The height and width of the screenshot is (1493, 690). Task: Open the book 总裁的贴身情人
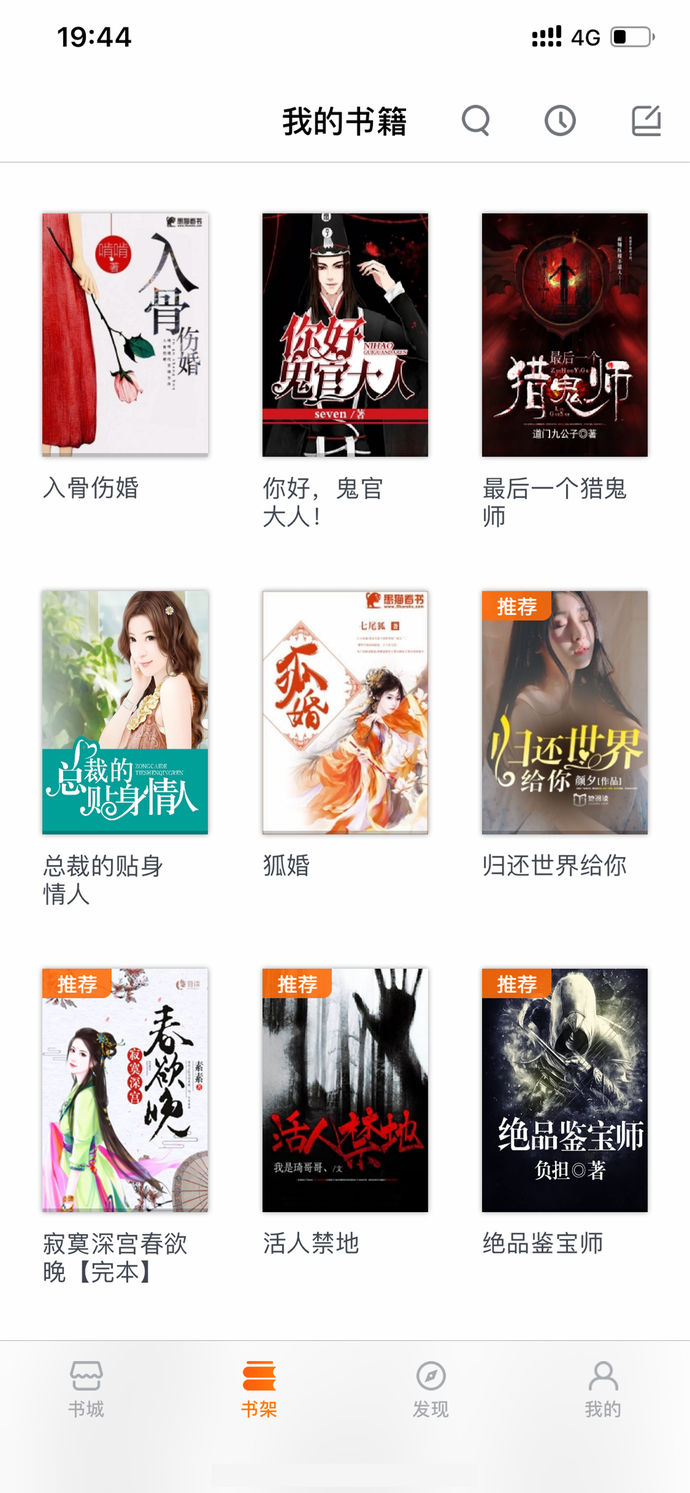point(125,712)
